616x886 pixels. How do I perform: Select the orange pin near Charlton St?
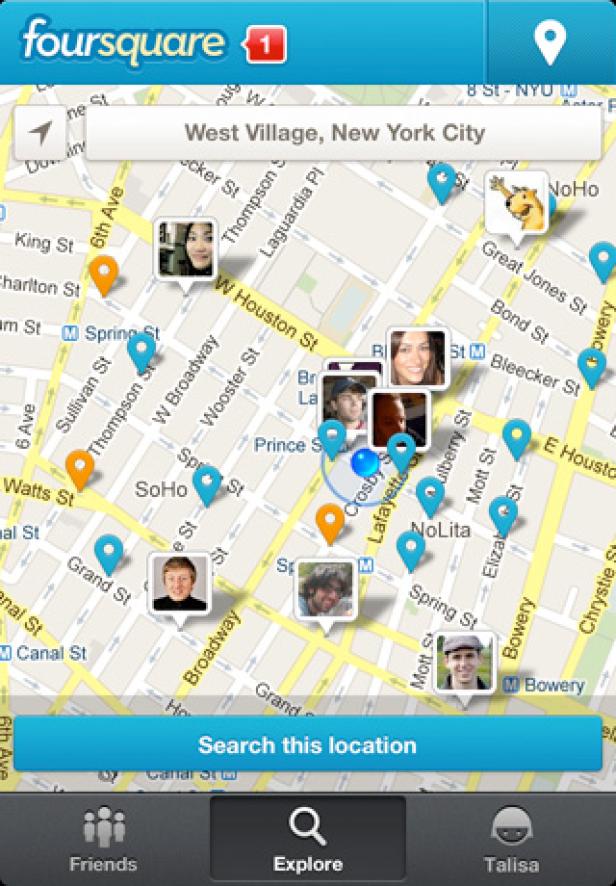pyautogui.click(x=103, y=273)
